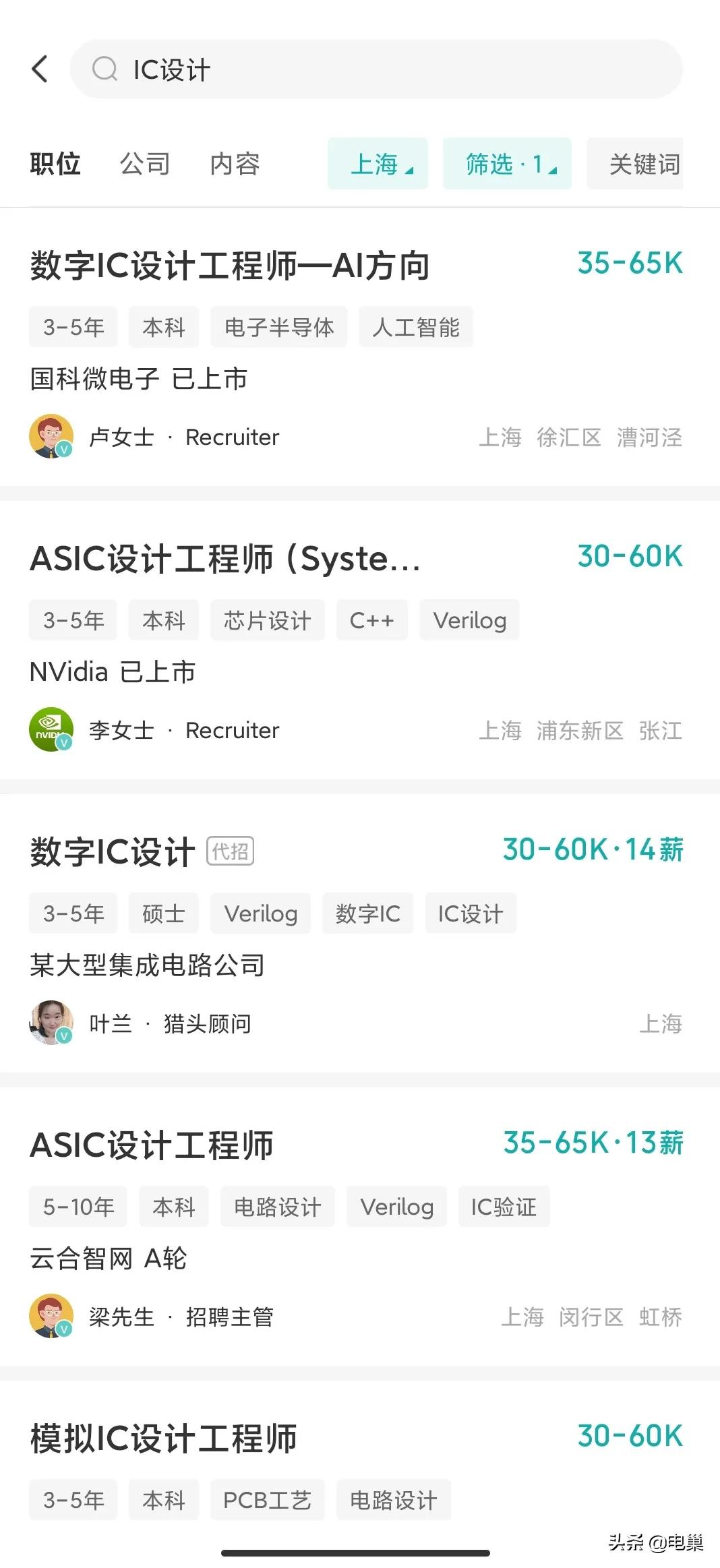
Task: Switch to the 公司 tab
Action: click(145, 164)
